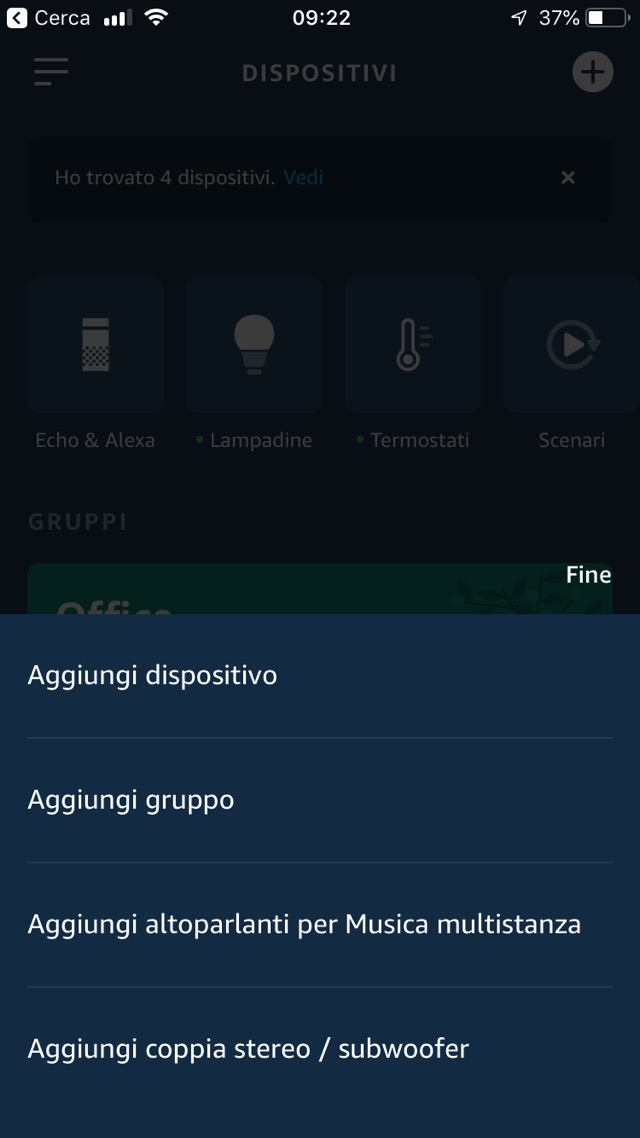Image resolution: width=640 pixels, height=1138 pixels.
Task: Select Aggiungi dispositivo
Action: 152,676
